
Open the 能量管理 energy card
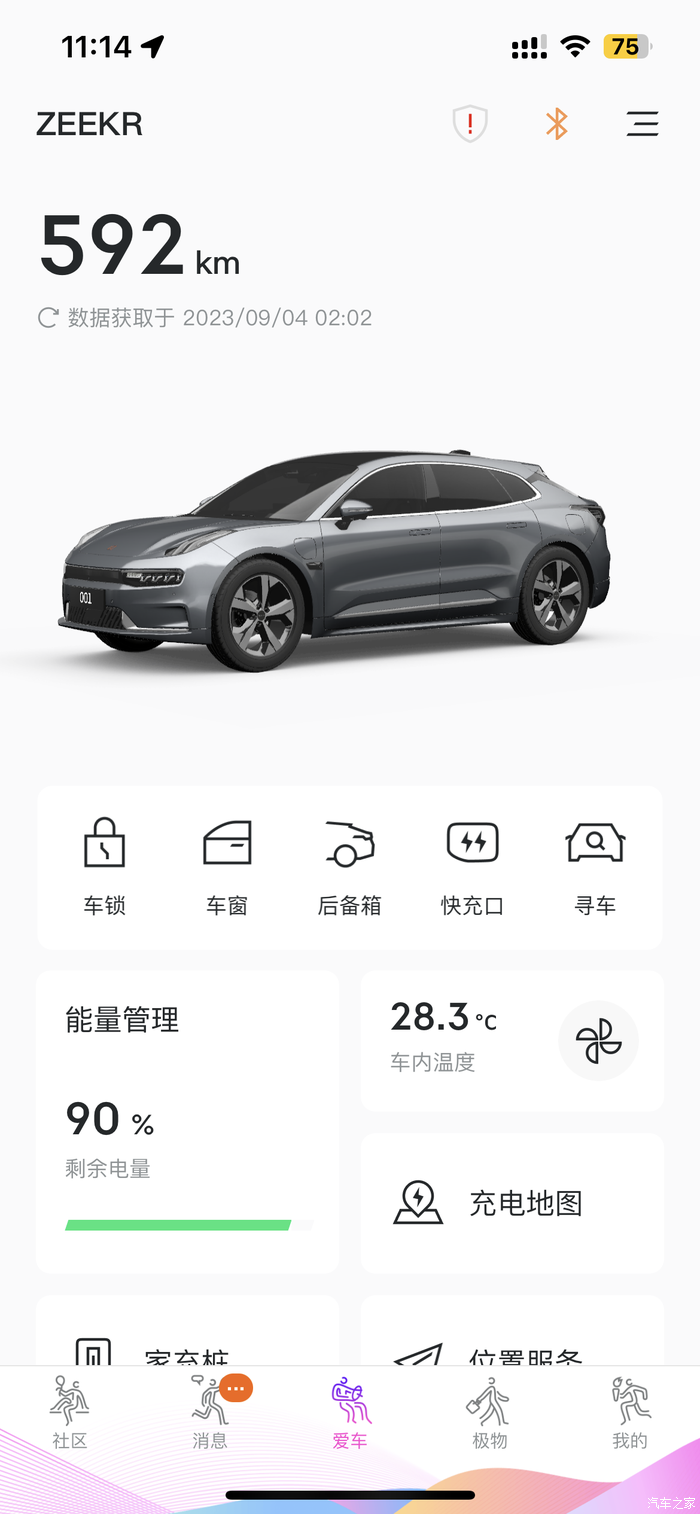[187, 1121]
